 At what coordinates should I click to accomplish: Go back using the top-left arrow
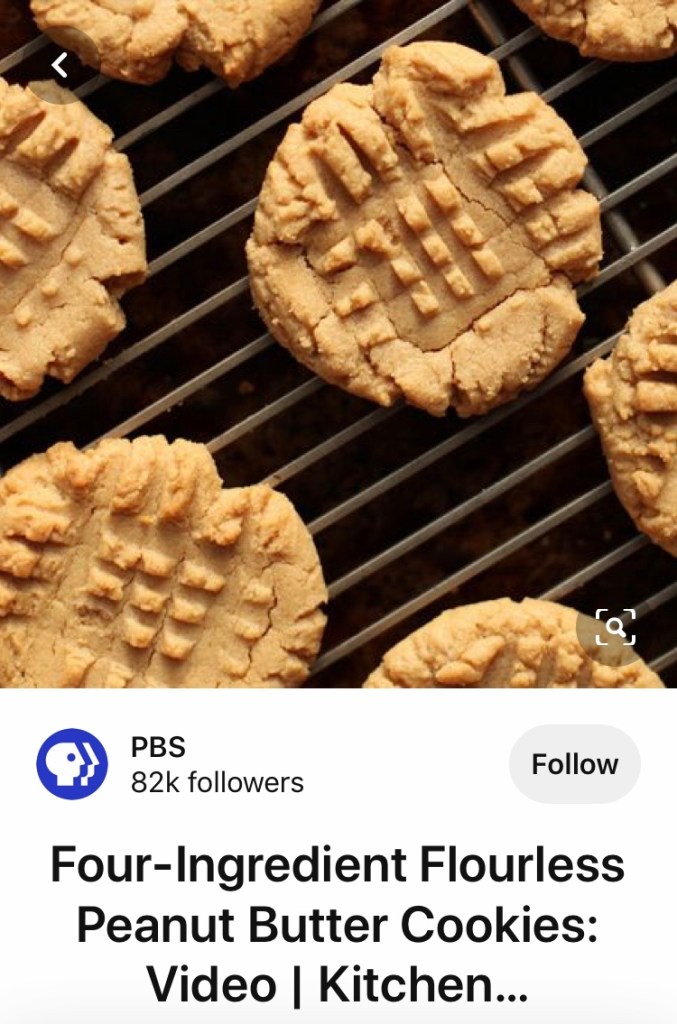click(60, 66)
